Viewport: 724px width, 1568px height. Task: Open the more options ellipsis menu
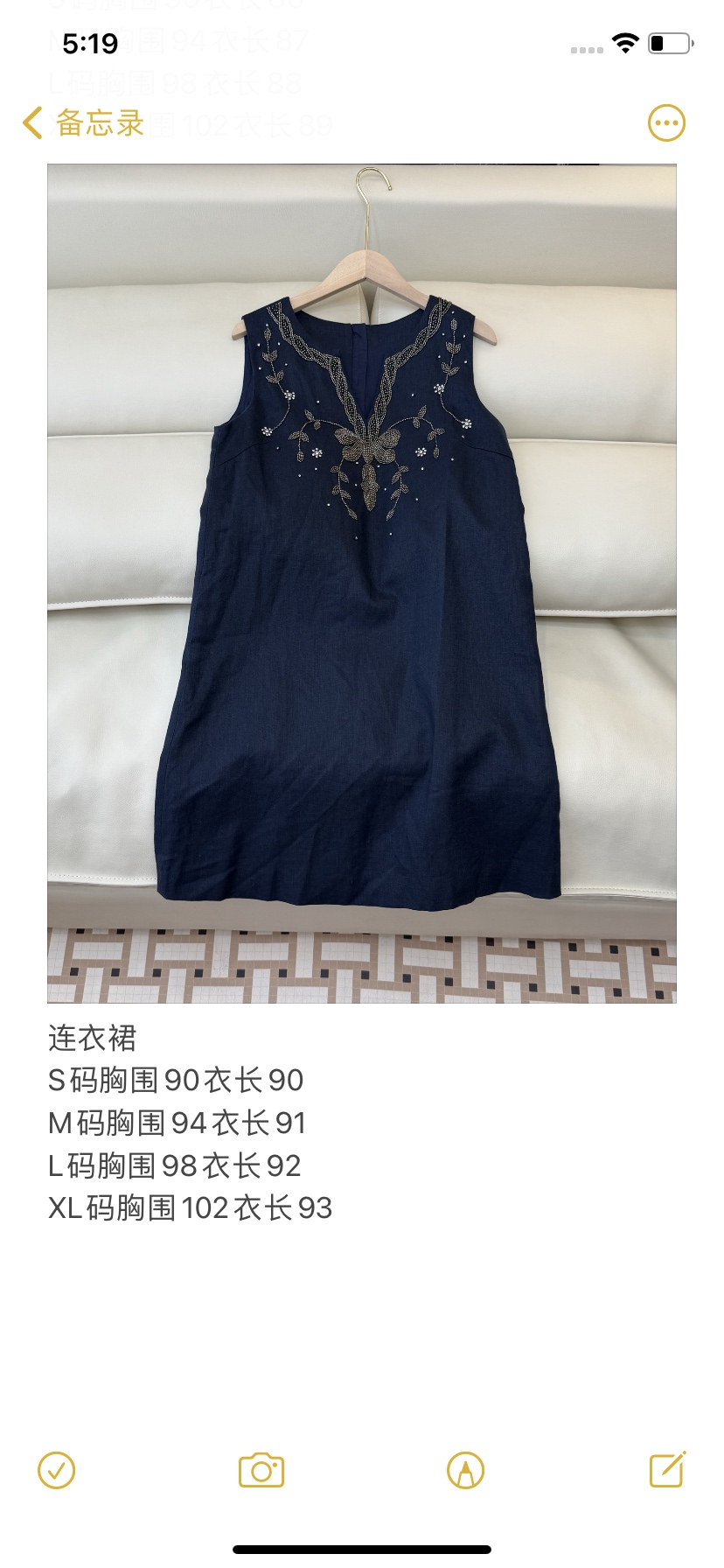click(x=666, y=123)
